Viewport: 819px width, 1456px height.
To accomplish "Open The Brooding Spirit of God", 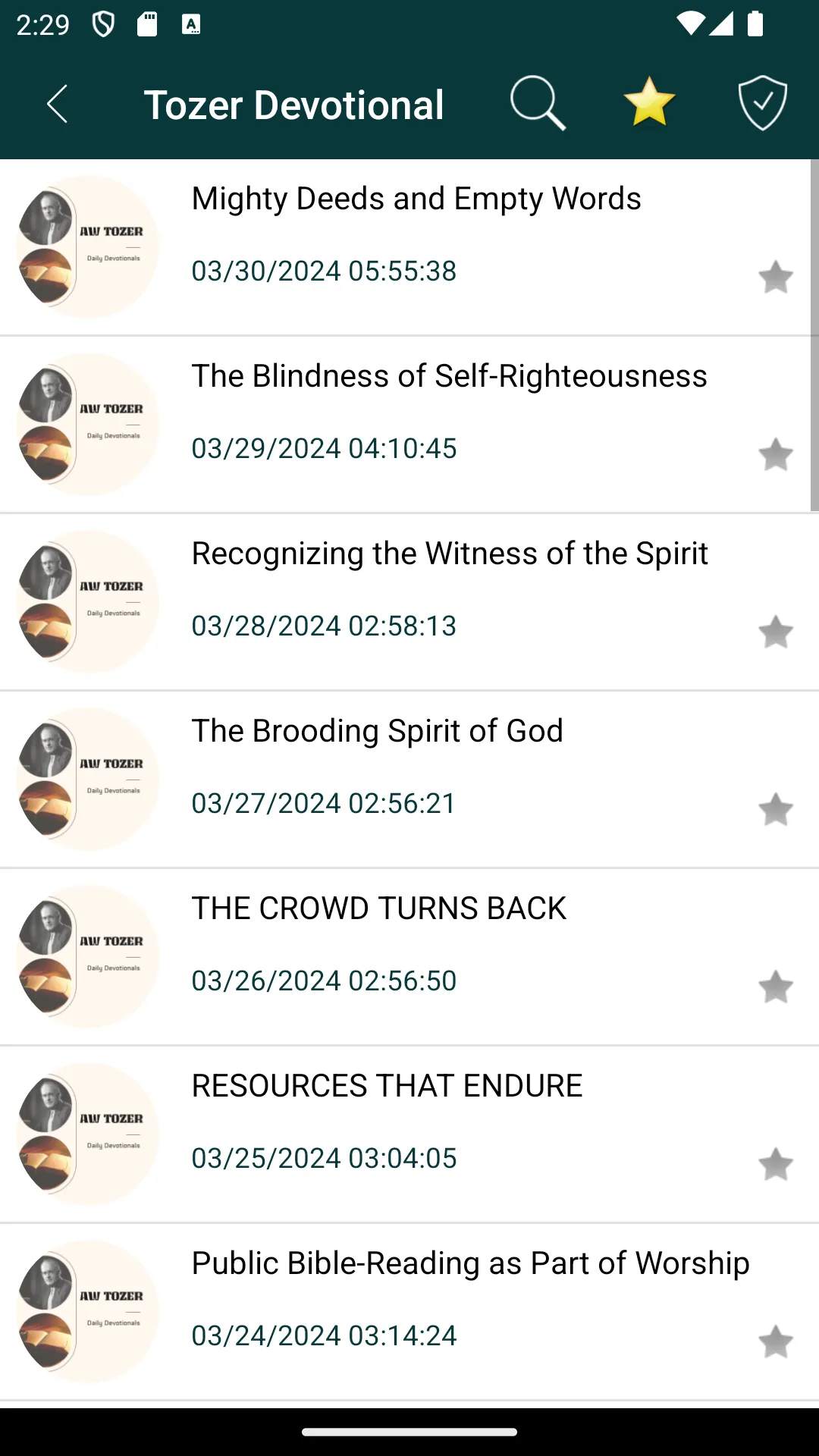I will (x=409, y=780).
